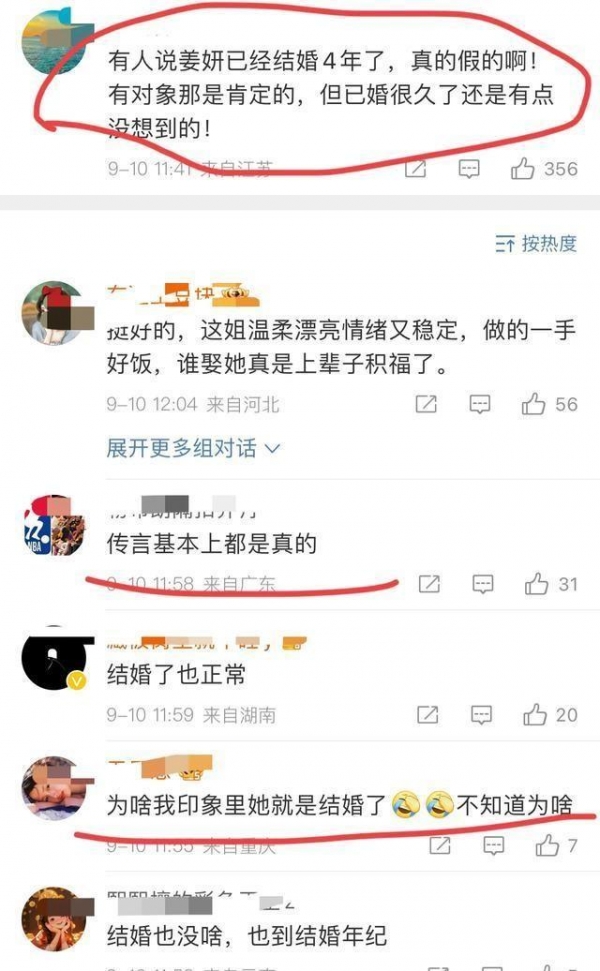600x971 pixels.
Task: Like the 结婚了也正常 comment
Action: click(535, 714)
